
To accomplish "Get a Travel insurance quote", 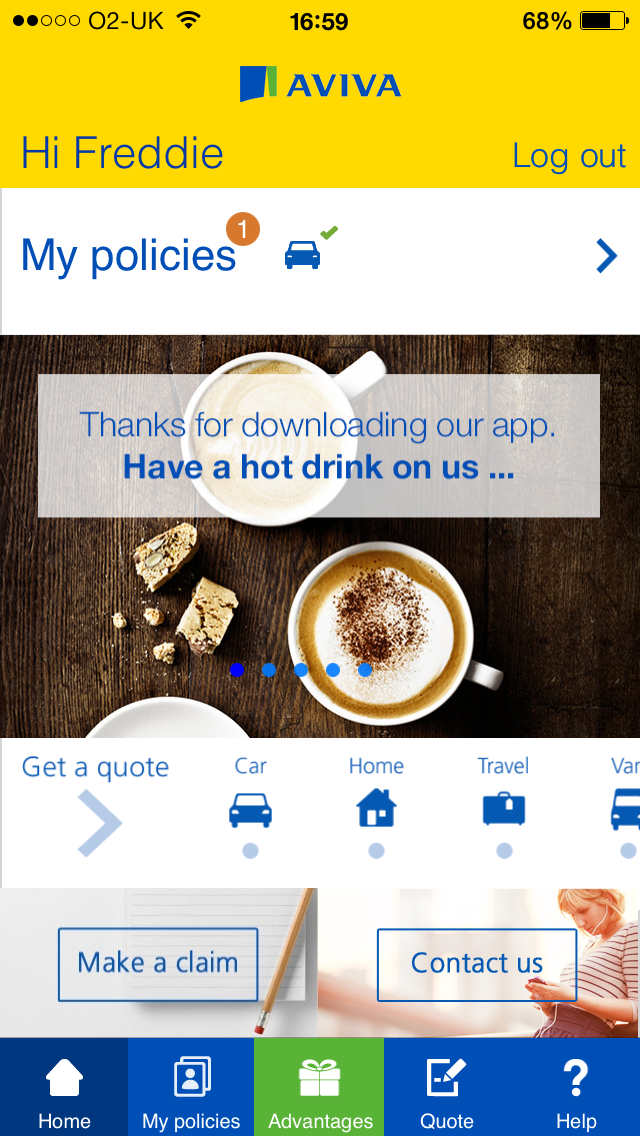I will 503,806.
